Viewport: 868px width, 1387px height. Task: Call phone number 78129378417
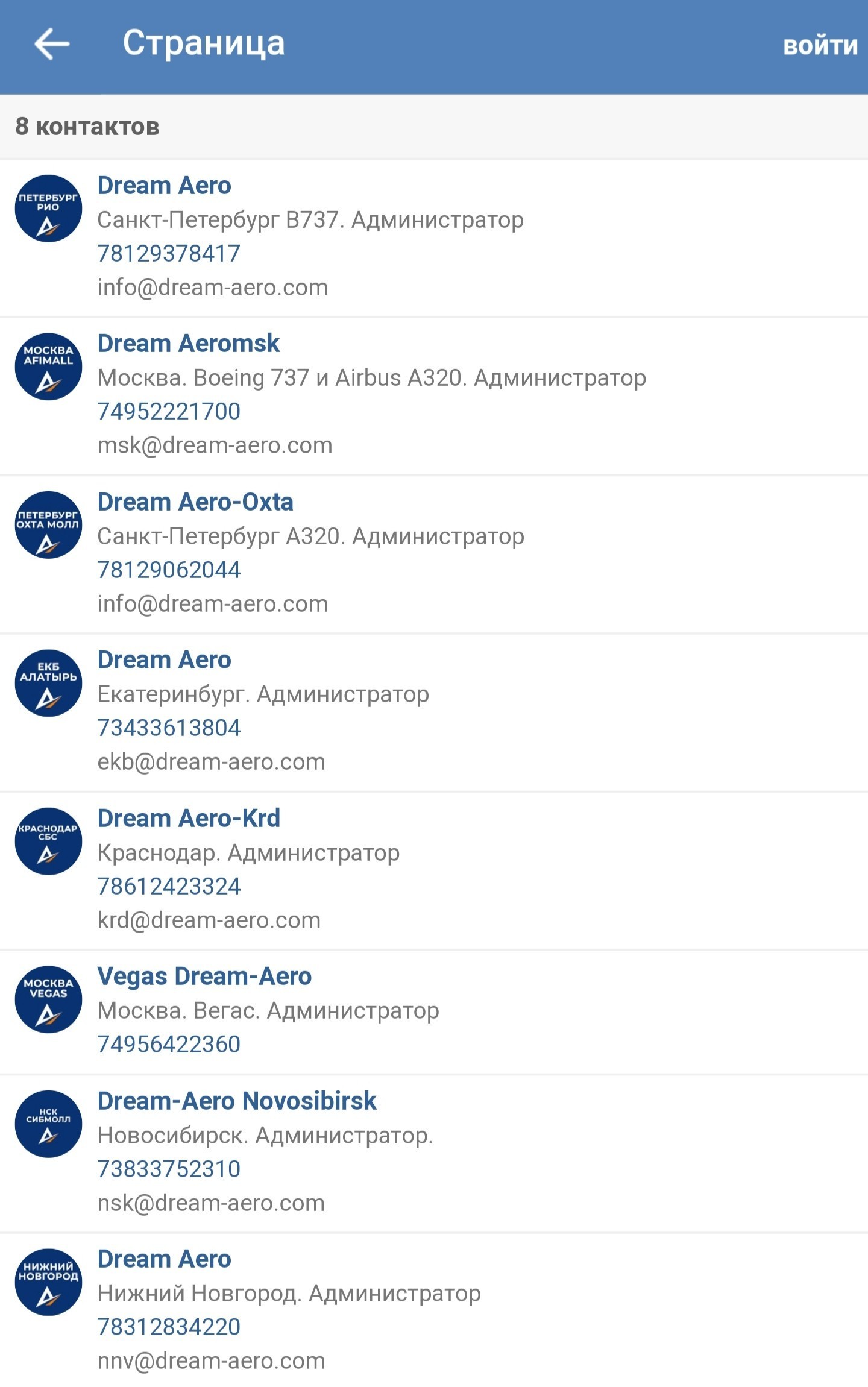[169, 254]
